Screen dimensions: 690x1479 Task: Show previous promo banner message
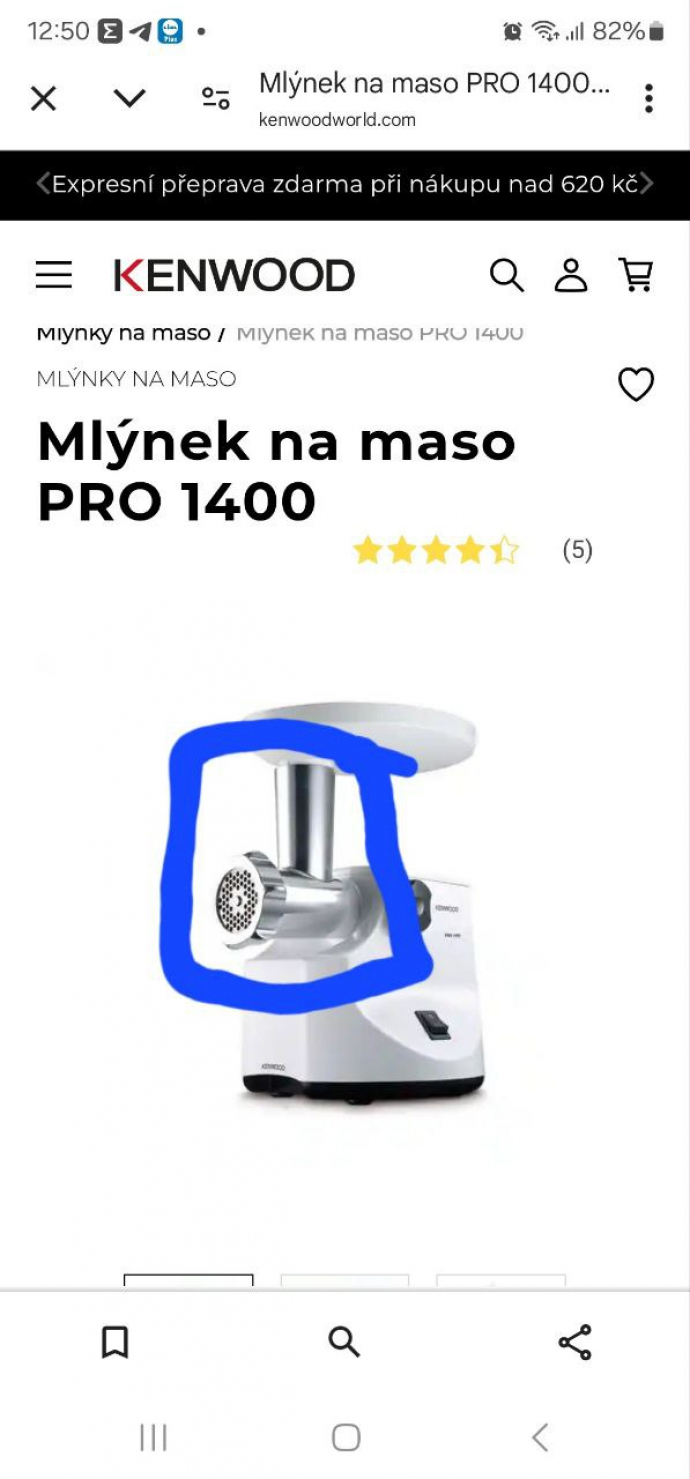pyautogui.click(x=43, y=184)
